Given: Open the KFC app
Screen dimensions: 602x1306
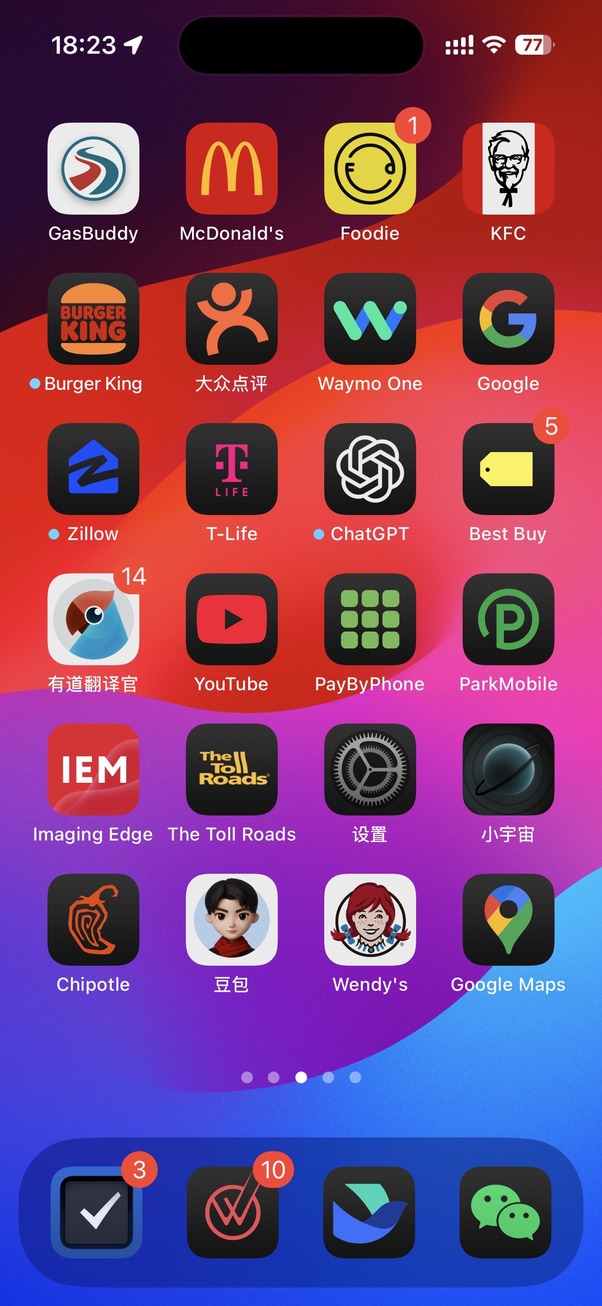Looking at the screenshot, I should click(507, 169).
